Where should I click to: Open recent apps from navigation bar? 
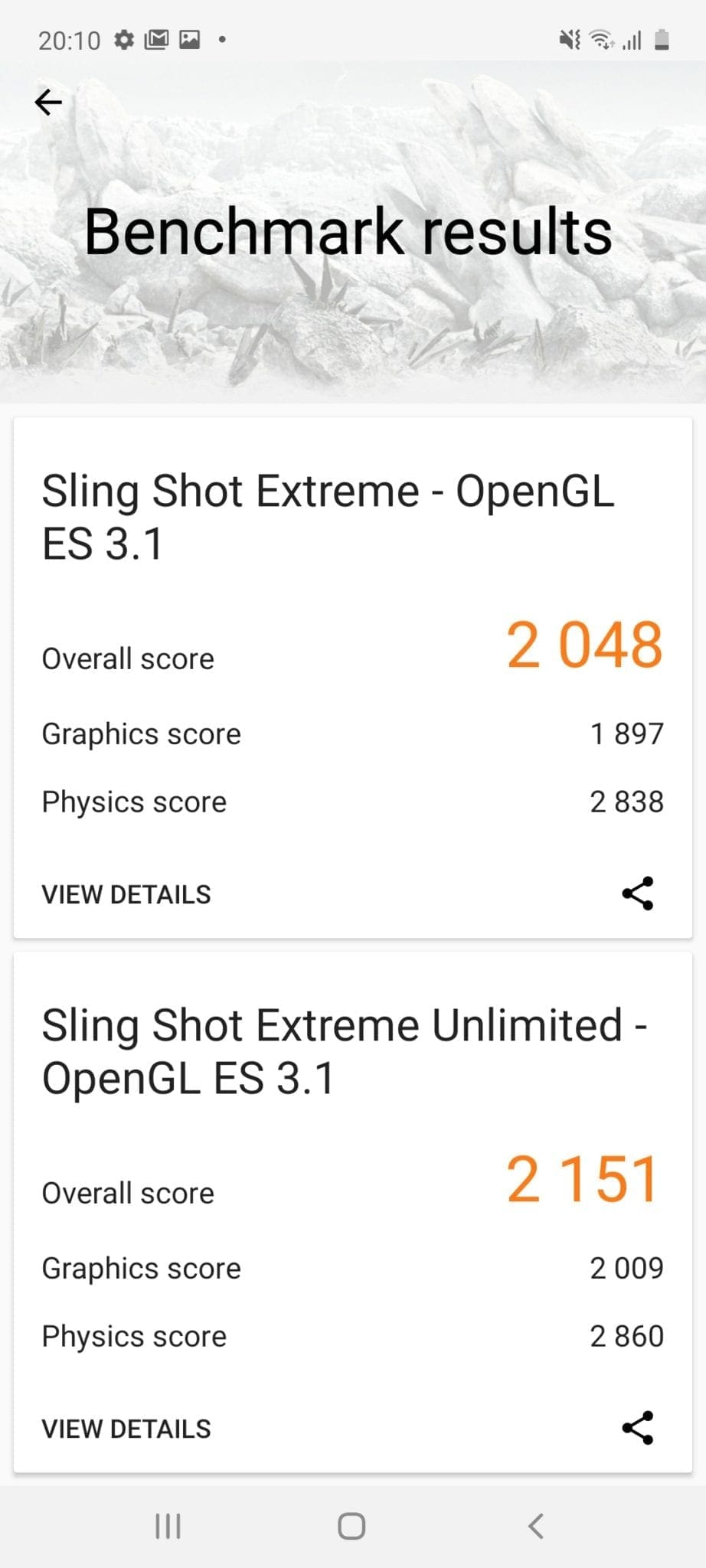point(168,1526)
